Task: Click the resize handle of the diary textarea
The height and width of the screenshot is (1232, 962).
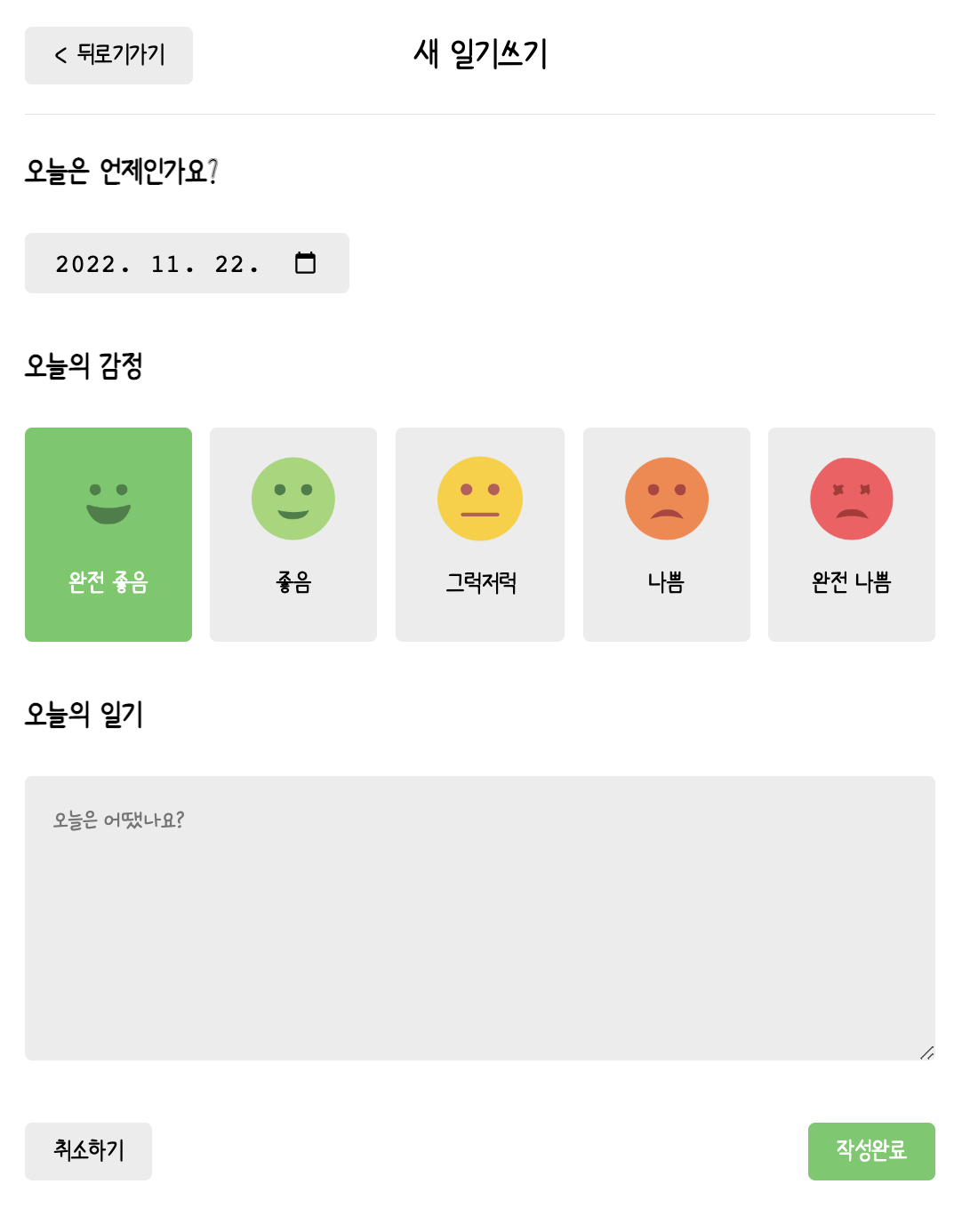Action: coord(925,1052)
